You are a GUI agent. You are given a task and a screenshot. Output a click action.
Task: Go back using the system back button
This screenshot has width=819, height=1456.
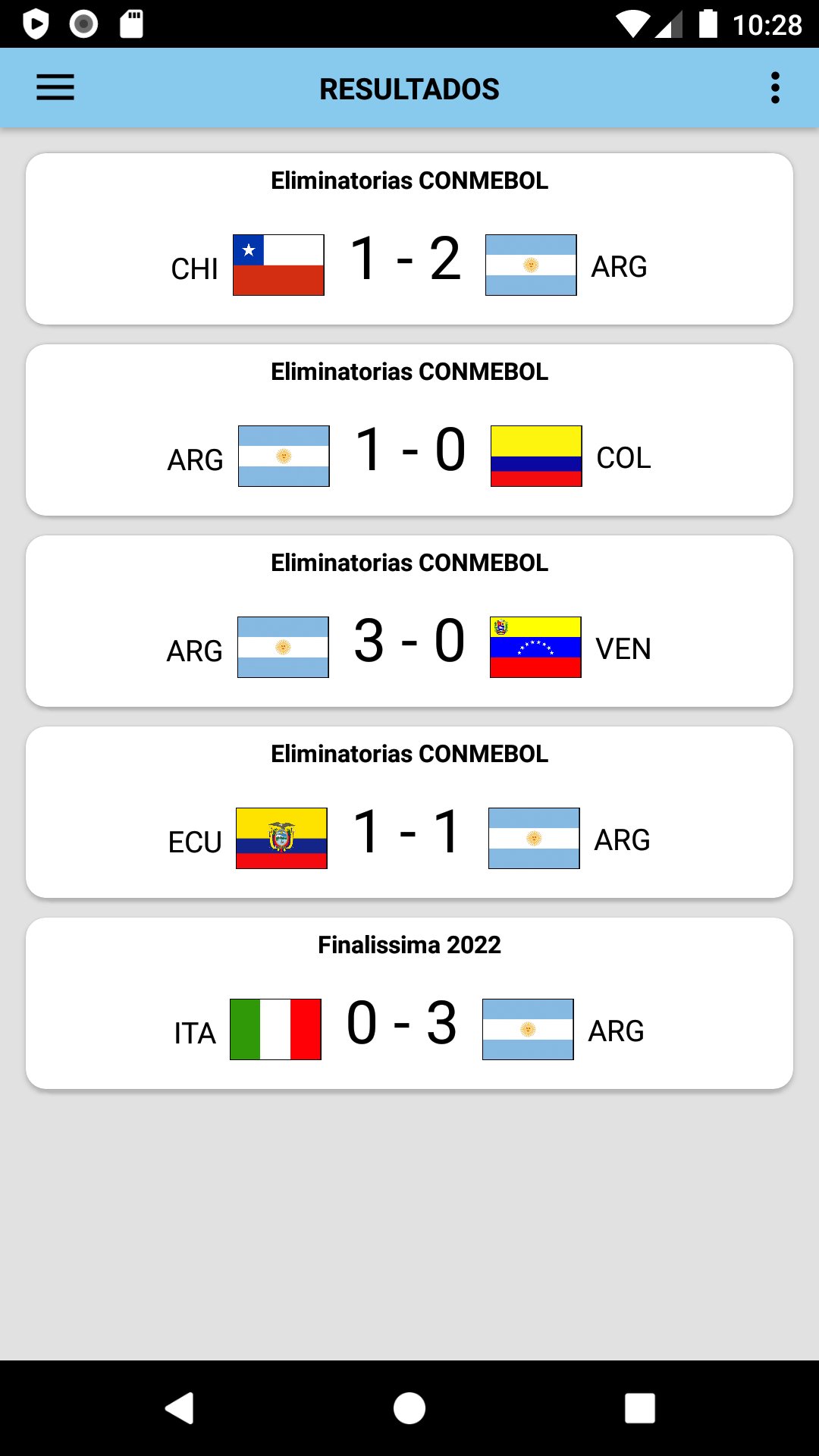click(x=180, y=1408)
